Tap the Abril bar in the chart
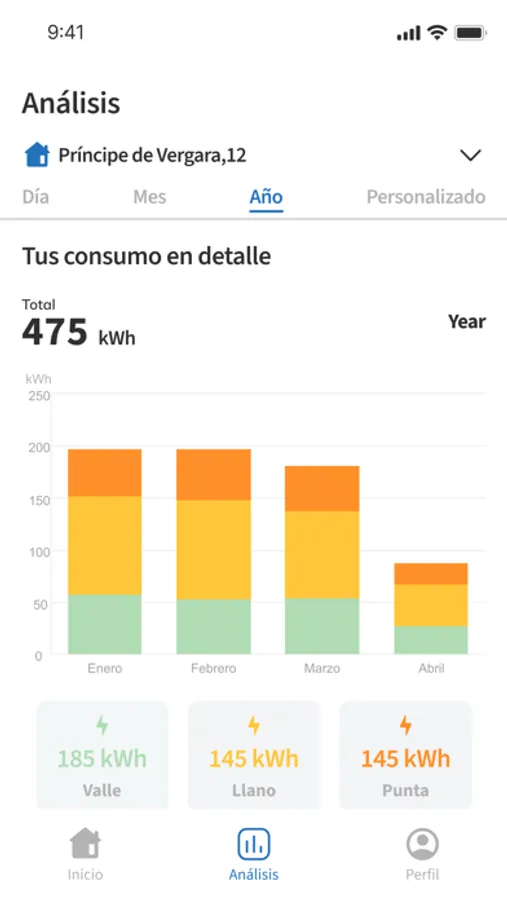Screen dimensions: 507x900 pos(431,608)
